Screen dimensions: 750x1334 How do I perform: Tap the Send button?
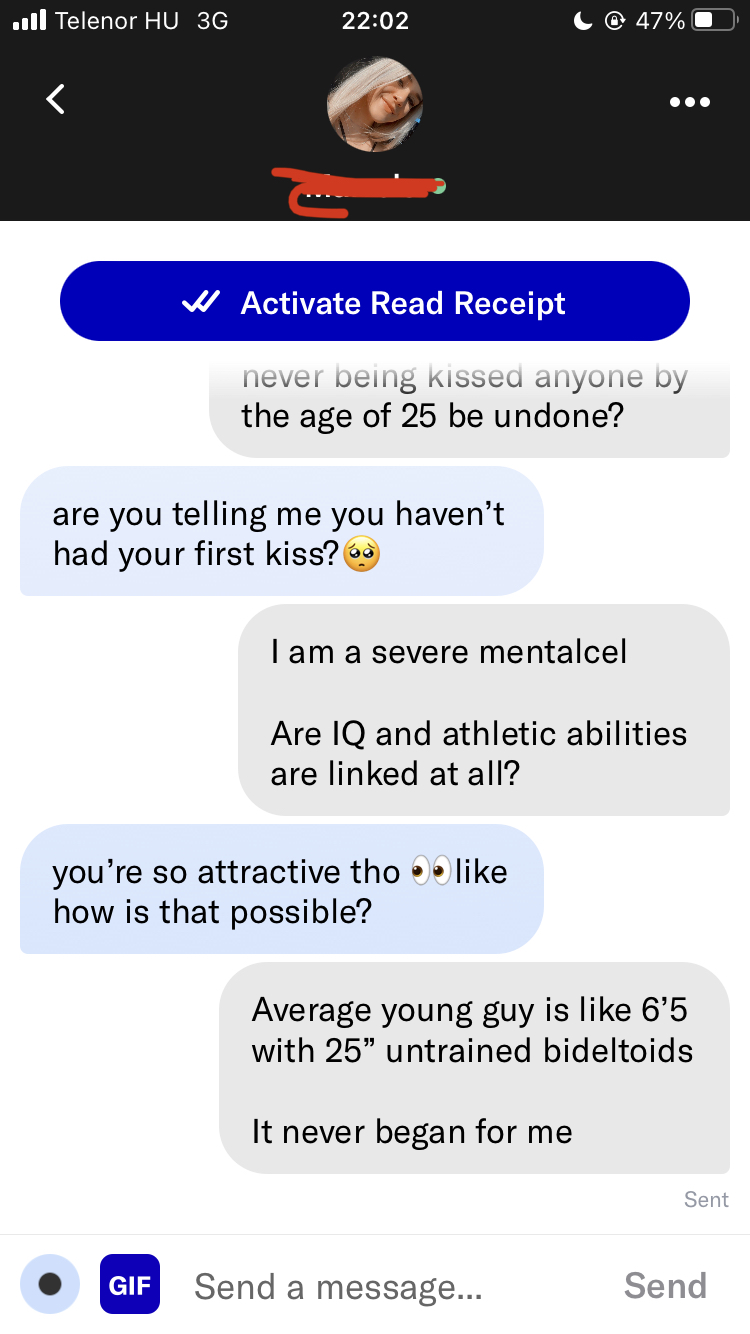click(665, 1286)
